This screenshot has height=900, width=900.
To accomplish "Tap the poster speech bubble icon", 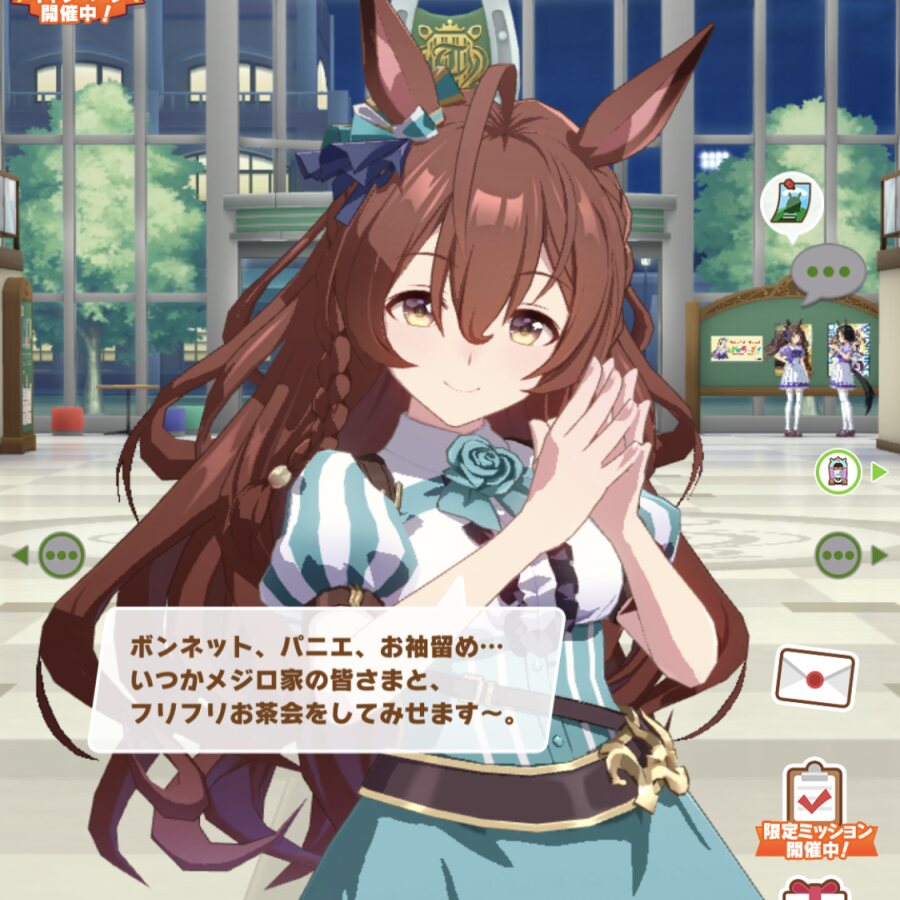I will pos(792,205).
